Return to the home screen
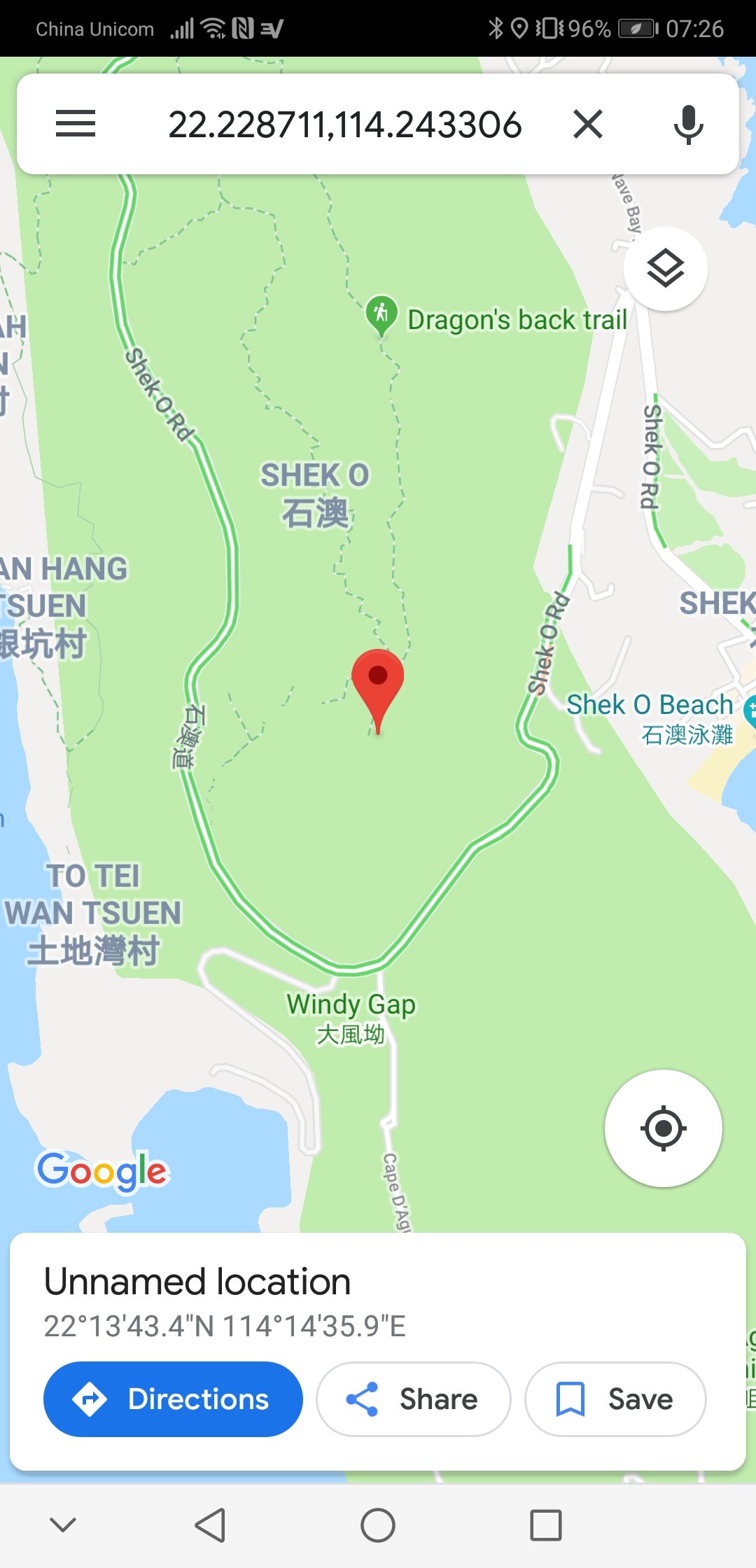This screenshot has width=756, height=1568. point(378,1525)
